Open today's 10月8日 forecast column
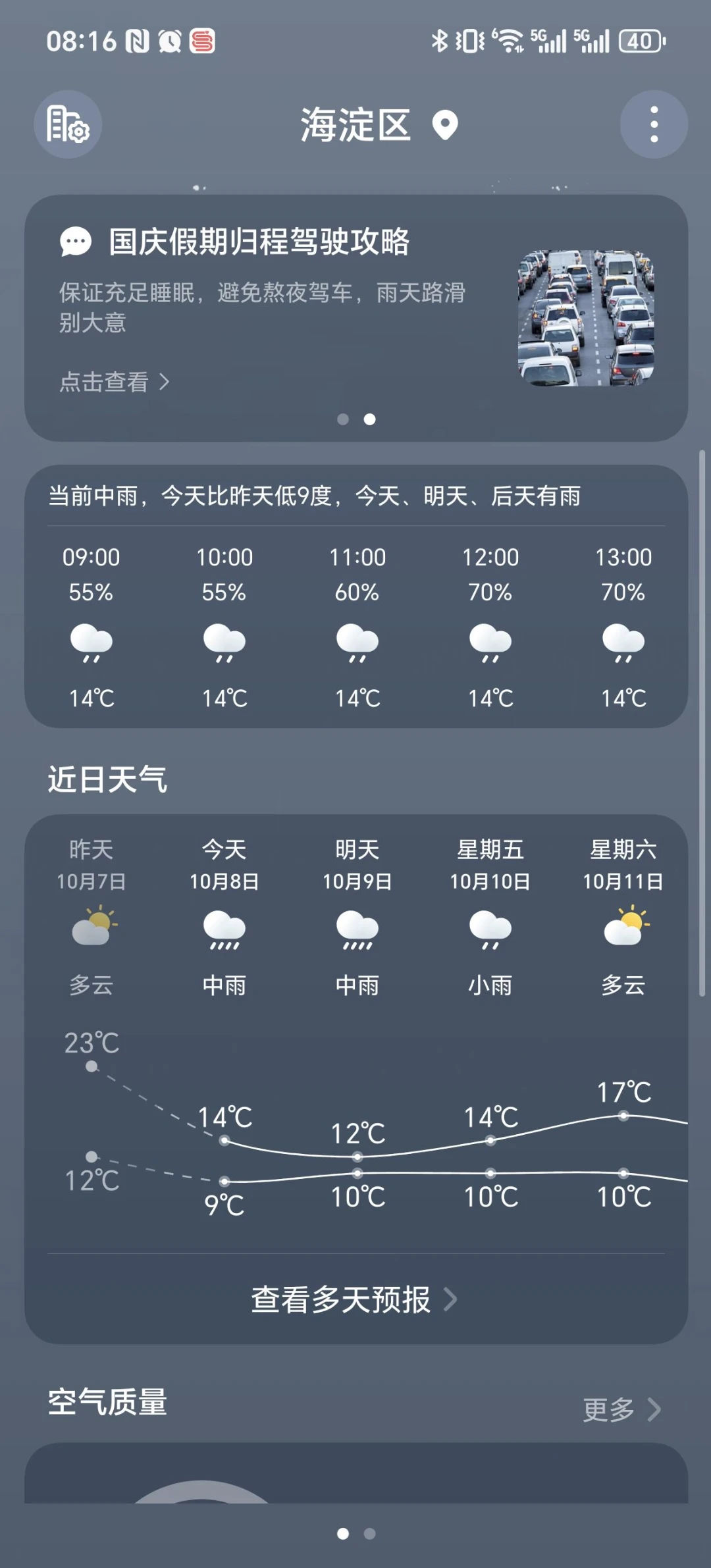The width and height of the screenshot is (711, 1568). (x=224, y=915)
